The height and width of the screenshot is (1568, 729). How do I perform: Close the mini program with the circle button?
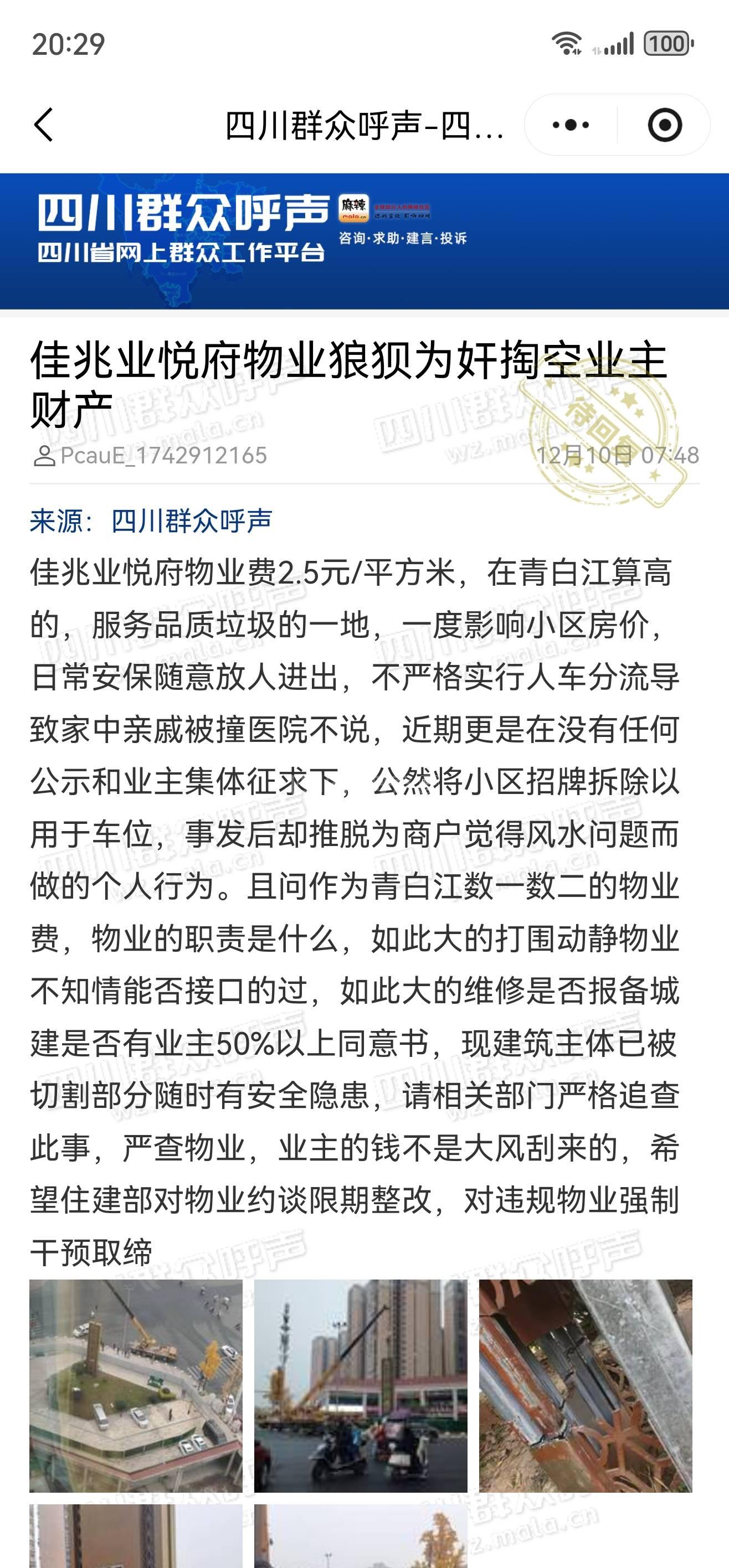[x=664, y=125]
